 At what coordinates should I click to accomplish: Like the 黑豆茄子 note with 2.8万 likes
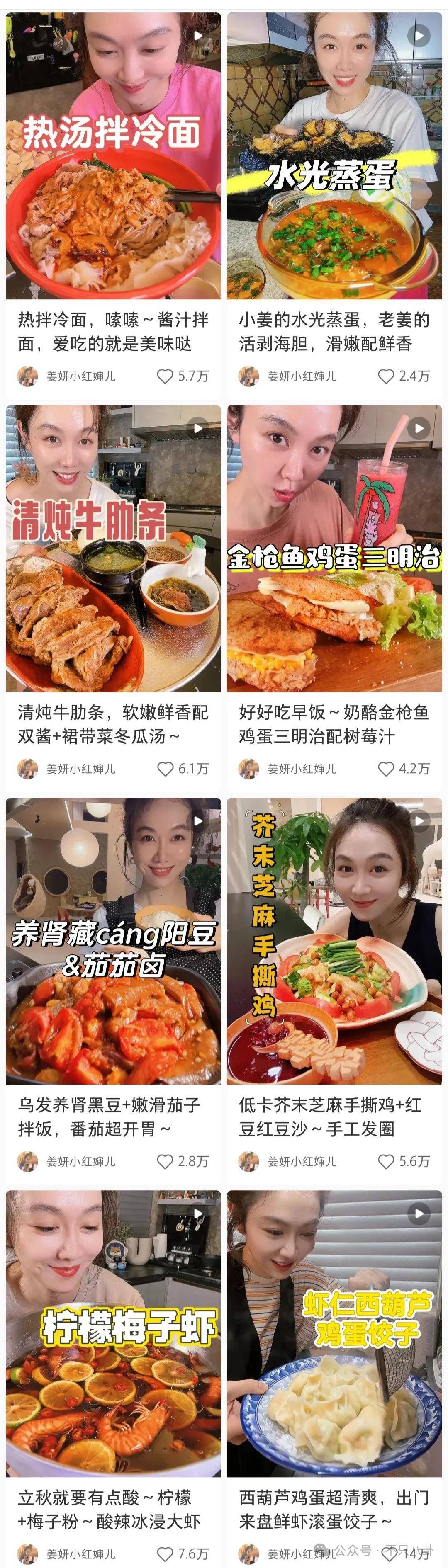(165, 1161)
